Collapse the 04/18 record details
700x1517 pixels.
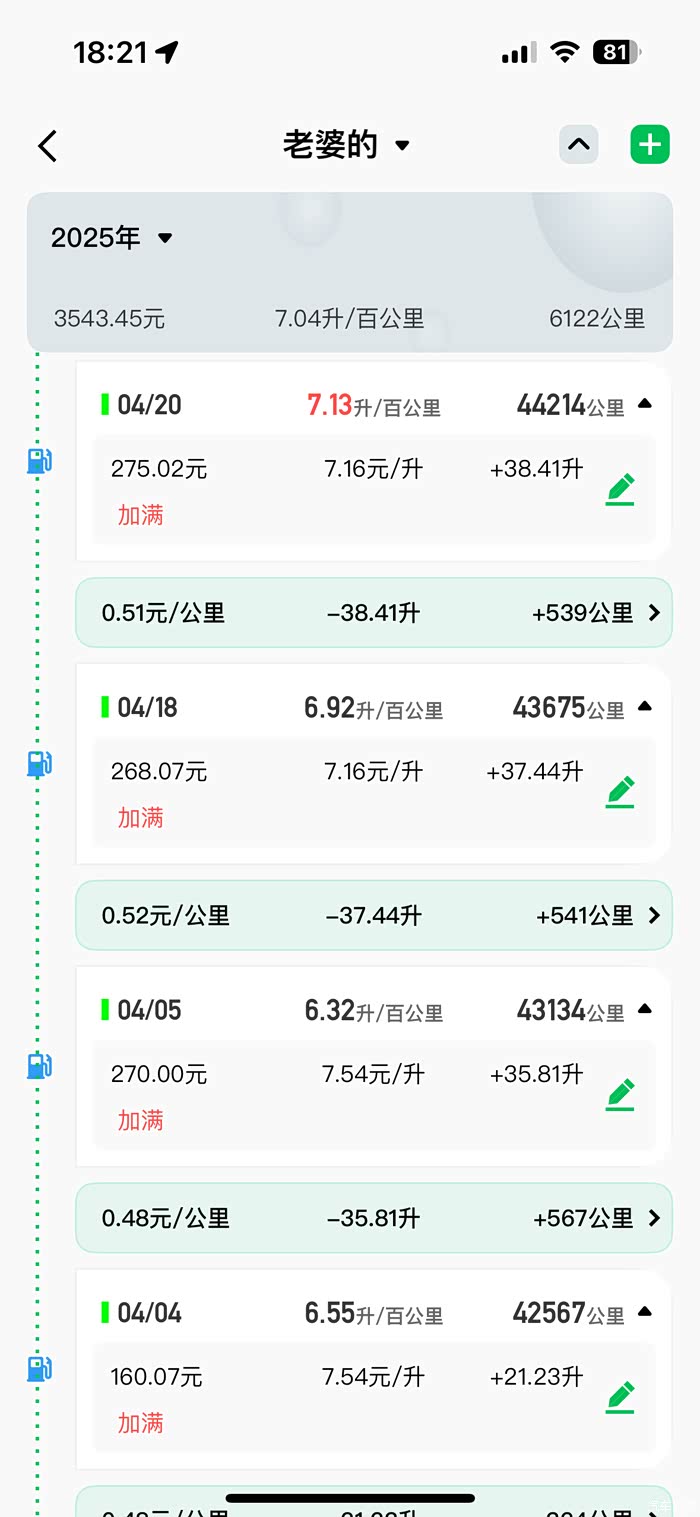click(x=645, y=706)
